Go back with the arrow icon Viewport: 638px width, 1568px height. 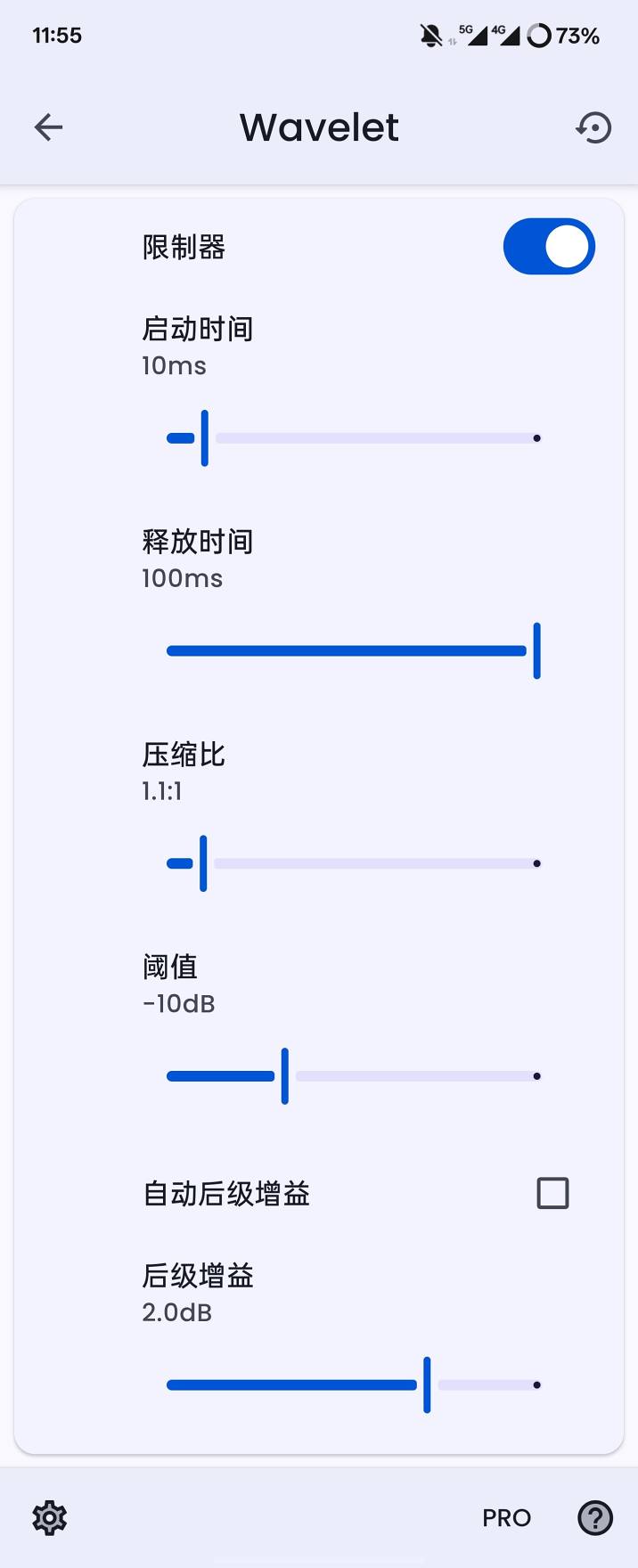49,127
